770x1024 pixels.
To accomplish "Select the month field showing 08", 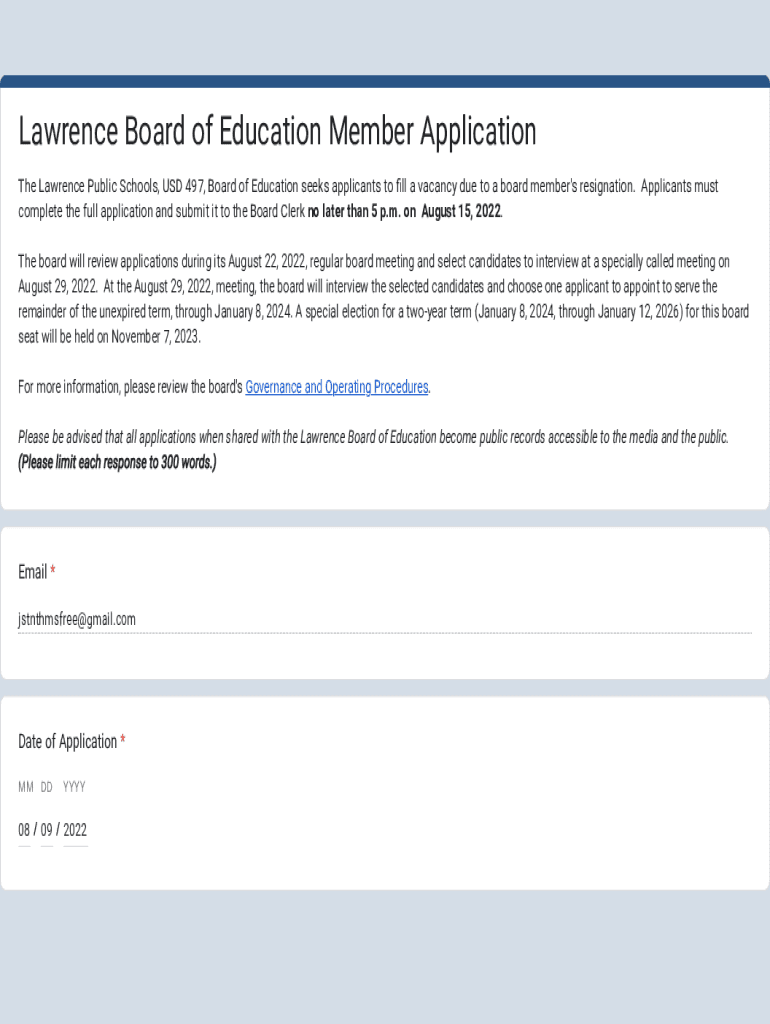I will pos(24,830).
